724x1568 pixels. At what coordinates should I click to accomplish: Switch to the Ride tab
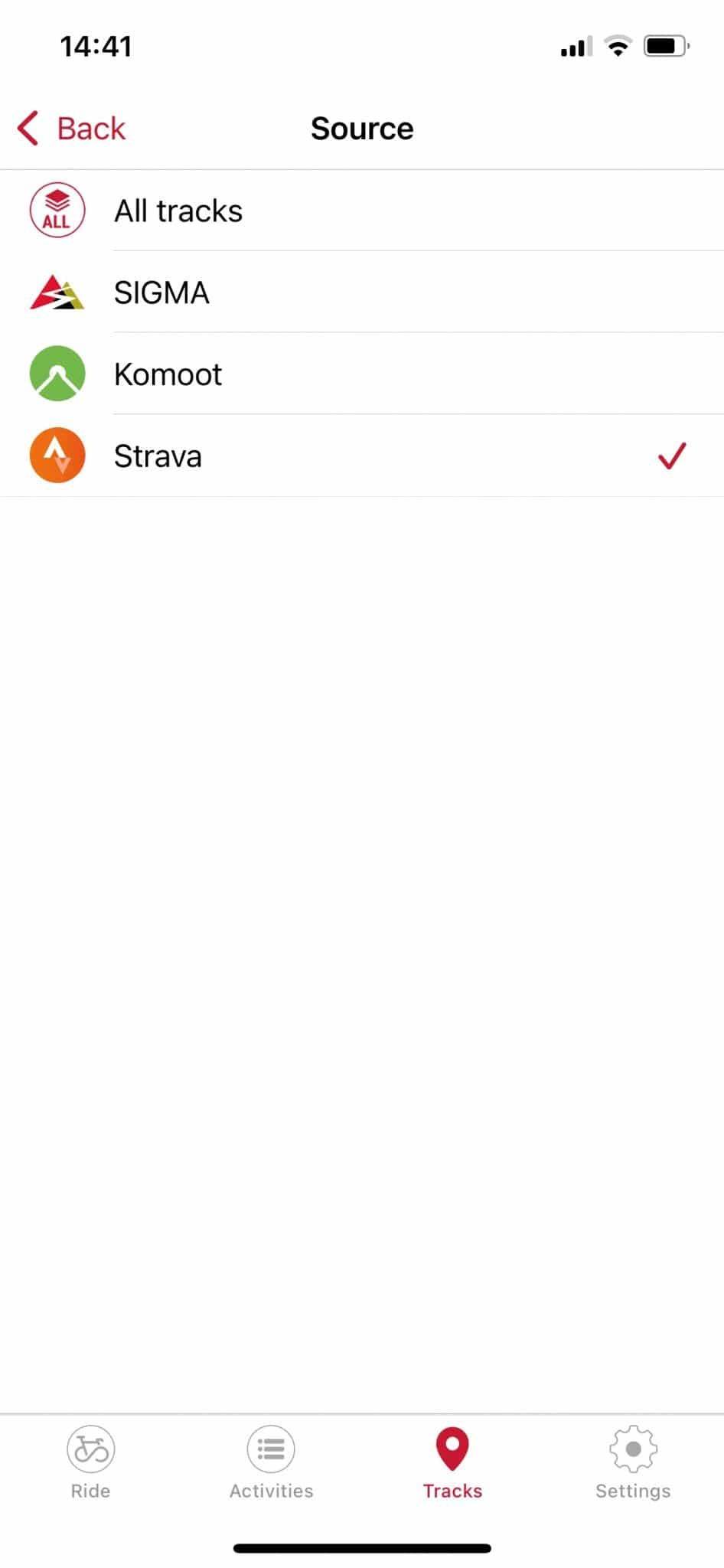pyautogui.click(x=90, y=1463)
